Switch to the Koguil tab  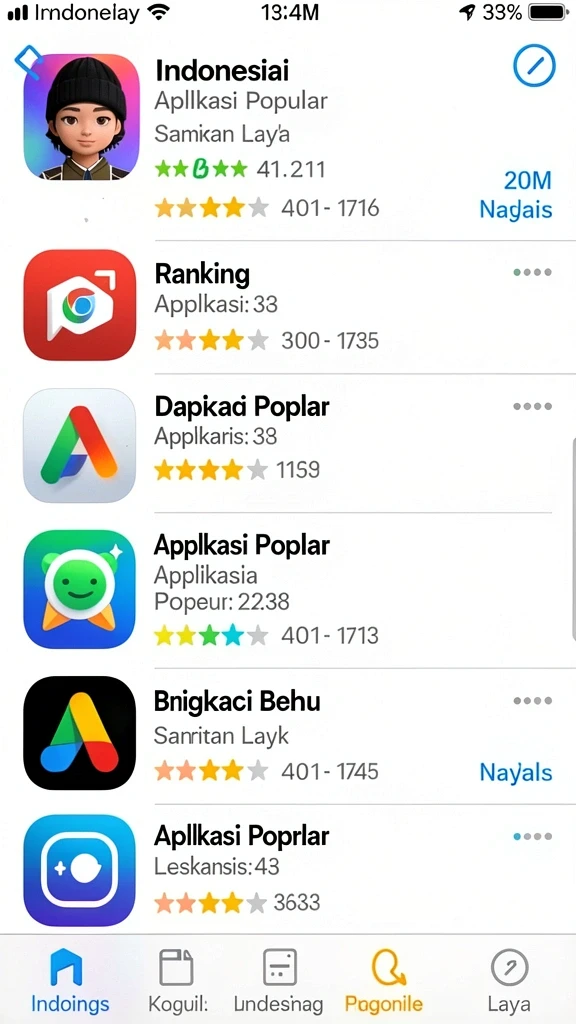(x=178, y=980)
